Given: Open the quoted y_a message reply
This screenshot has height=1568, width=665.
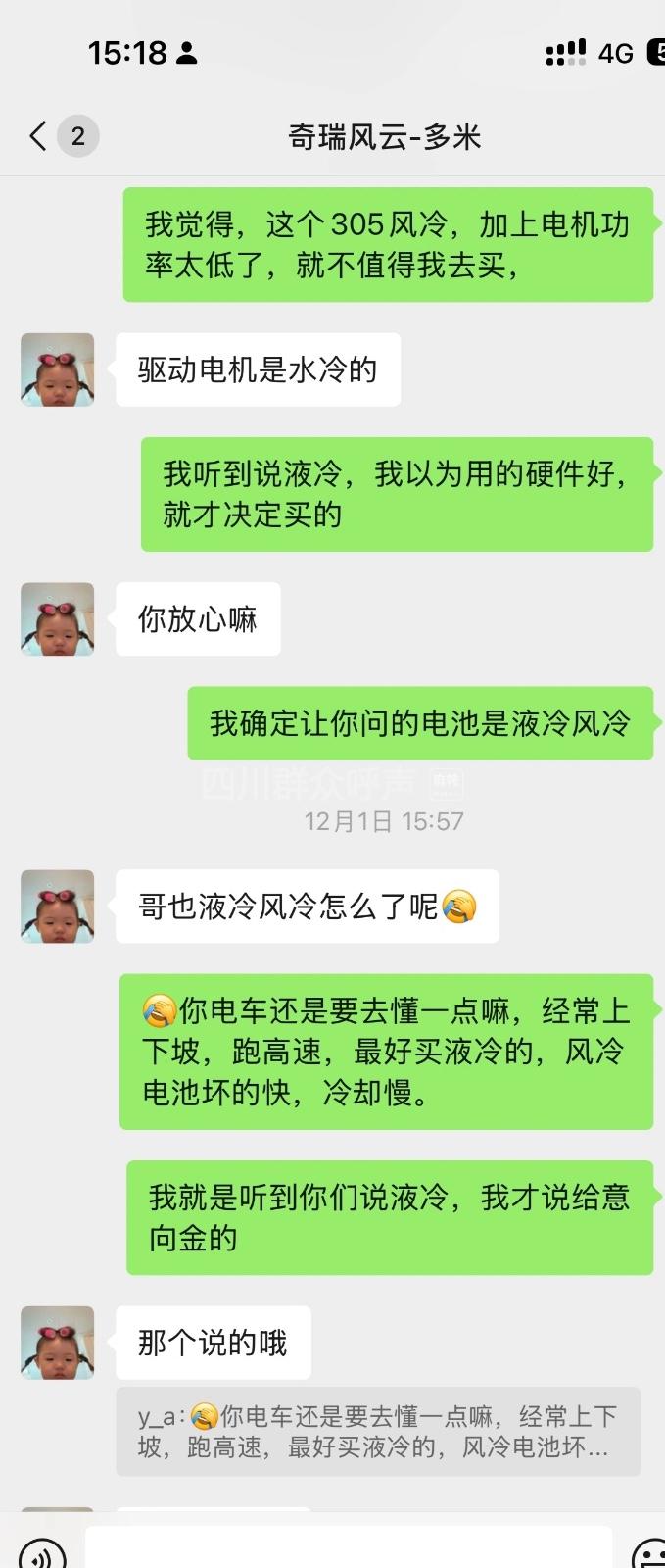Looking at the screenshot, I should (x=378, y=1431).
